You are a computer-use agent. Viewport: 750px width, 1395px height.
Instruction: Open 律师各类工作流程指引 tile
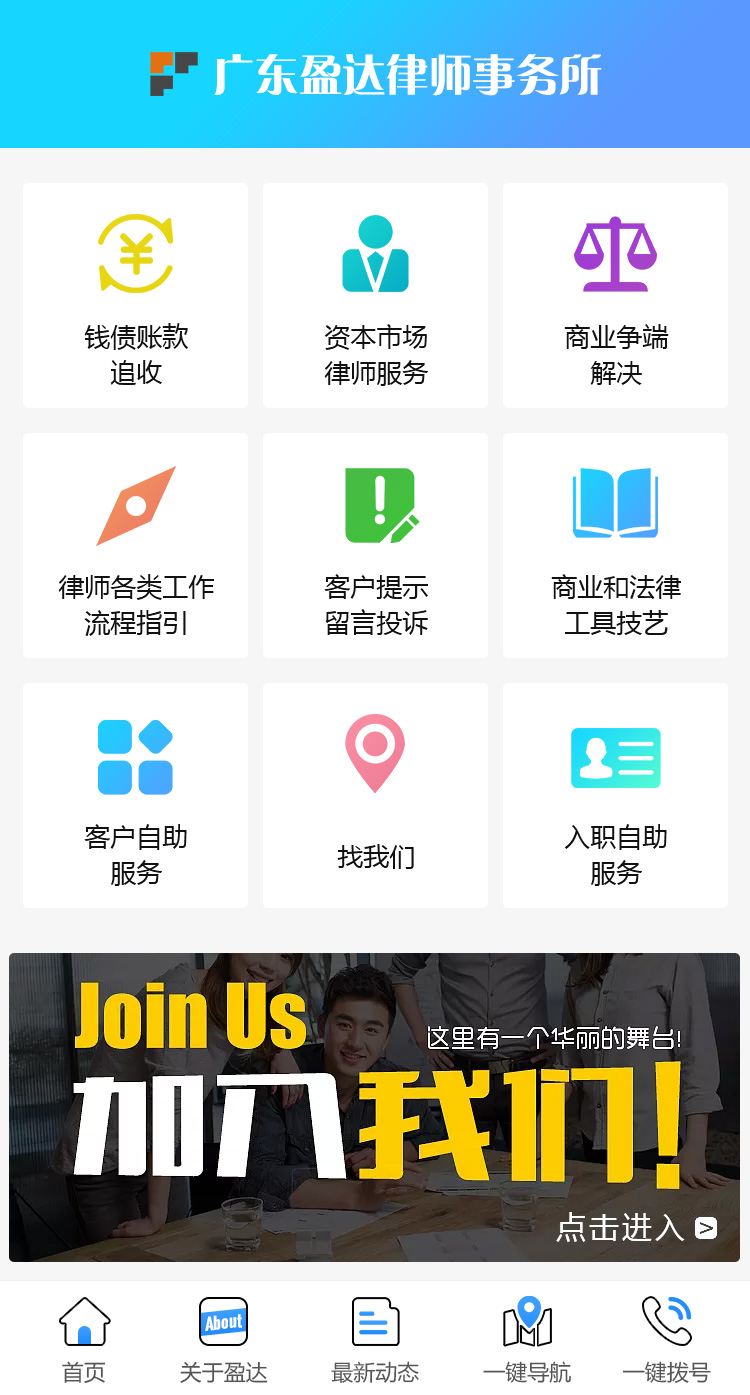pos(135,546)
